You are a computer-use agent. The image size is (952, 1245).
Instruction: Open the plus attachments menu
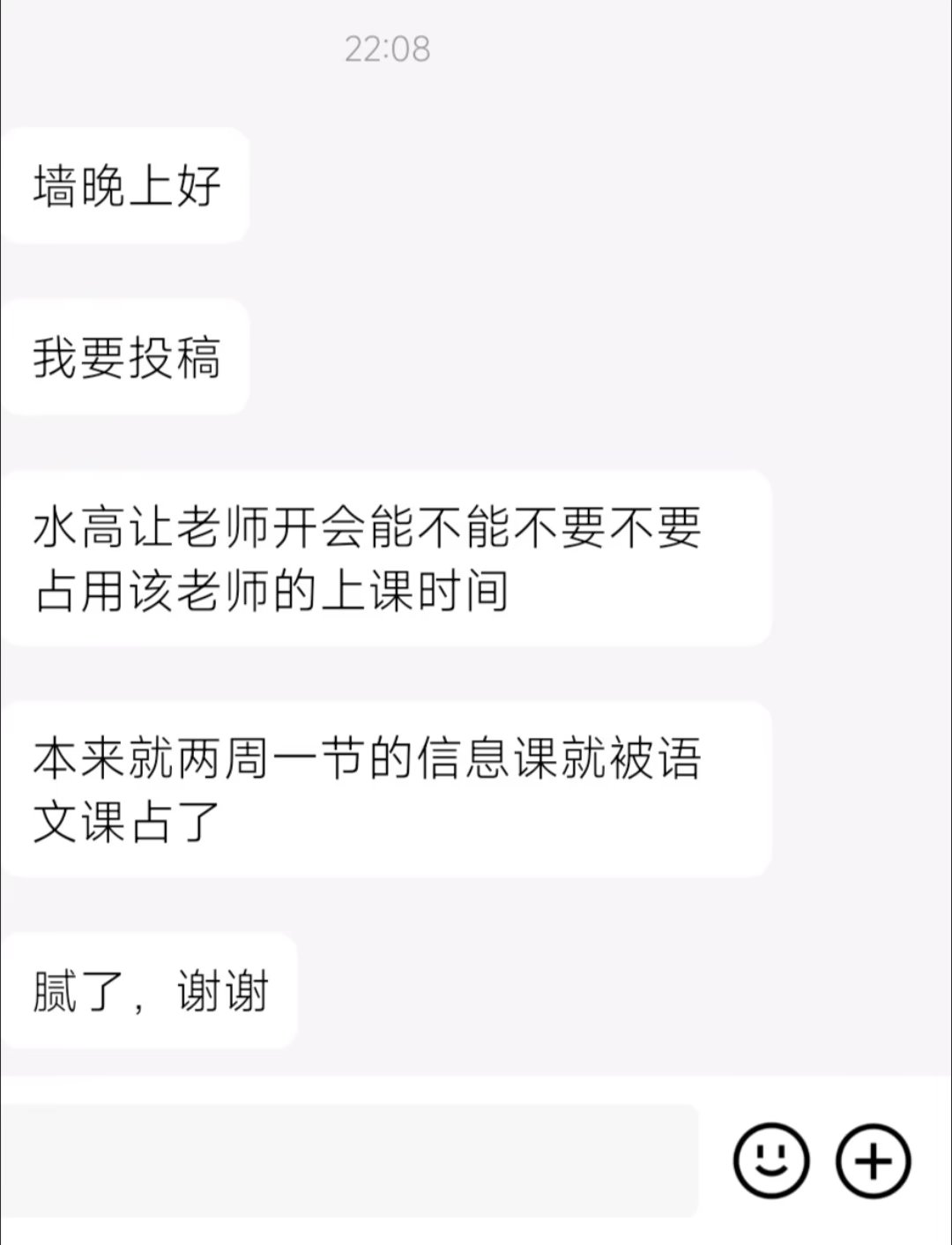873,1160
